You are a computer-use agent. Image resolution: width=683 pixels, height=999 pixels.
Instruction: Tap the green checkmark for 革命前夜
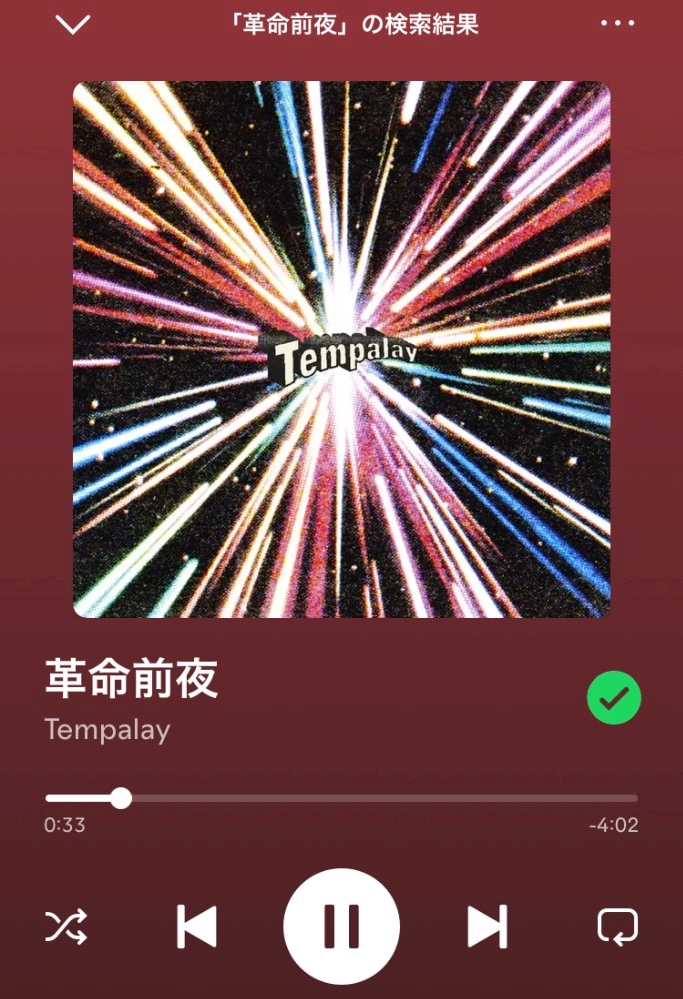coord(614,698)
